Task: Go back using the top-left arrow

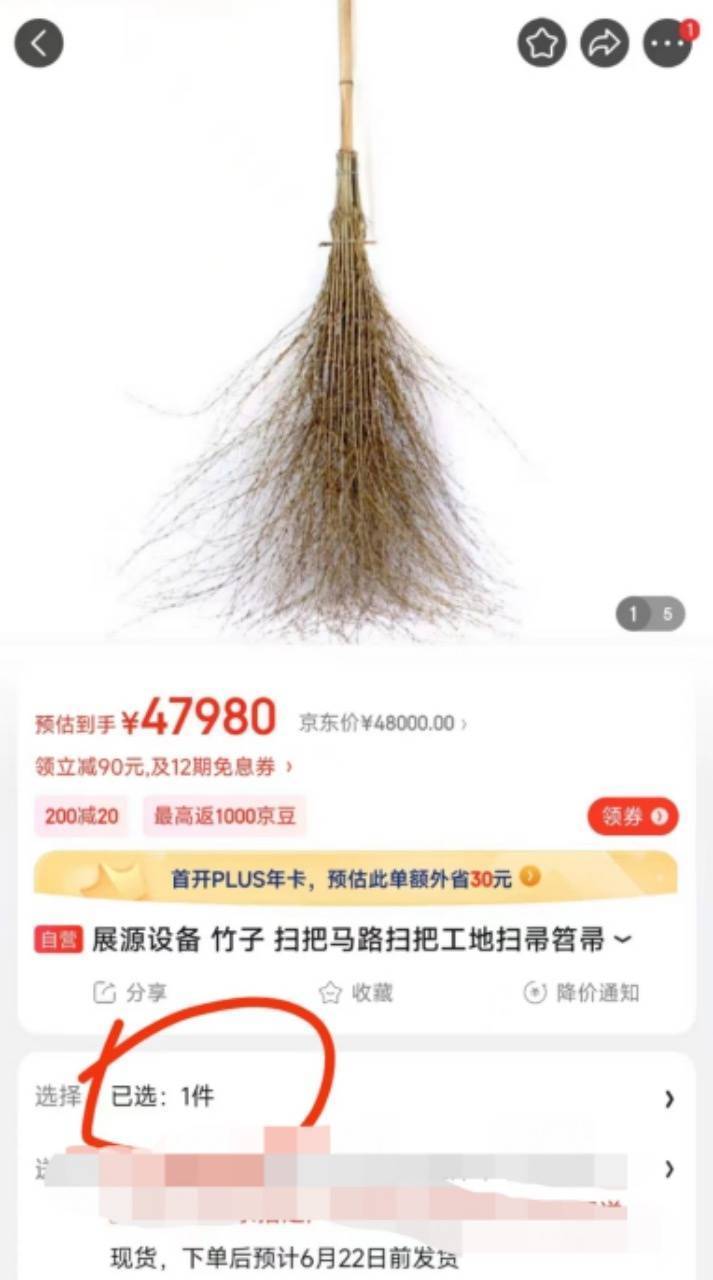Action: [39, 43]
